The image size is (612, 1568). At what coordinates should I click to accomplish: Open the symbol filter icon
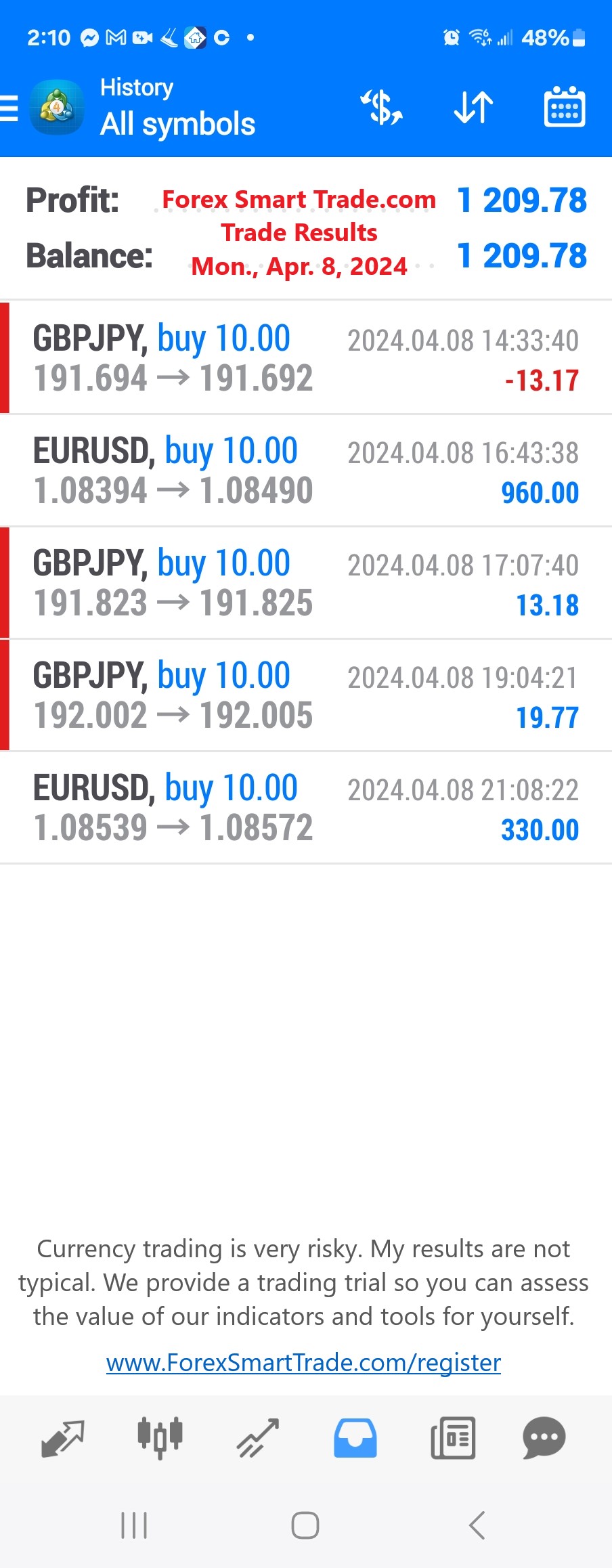click(381, 108)
